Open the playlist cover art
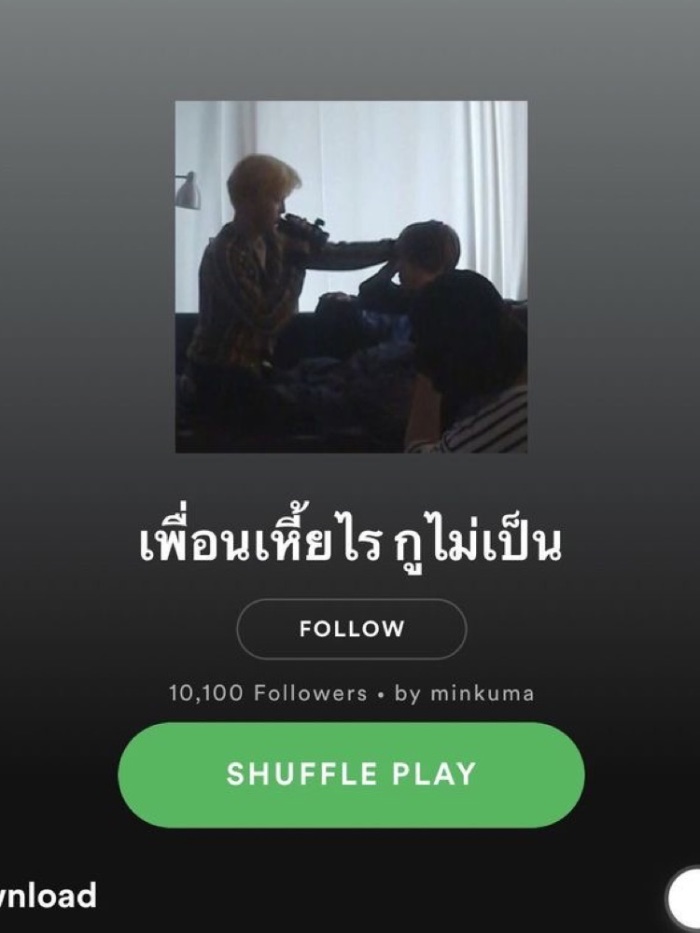 351,277
